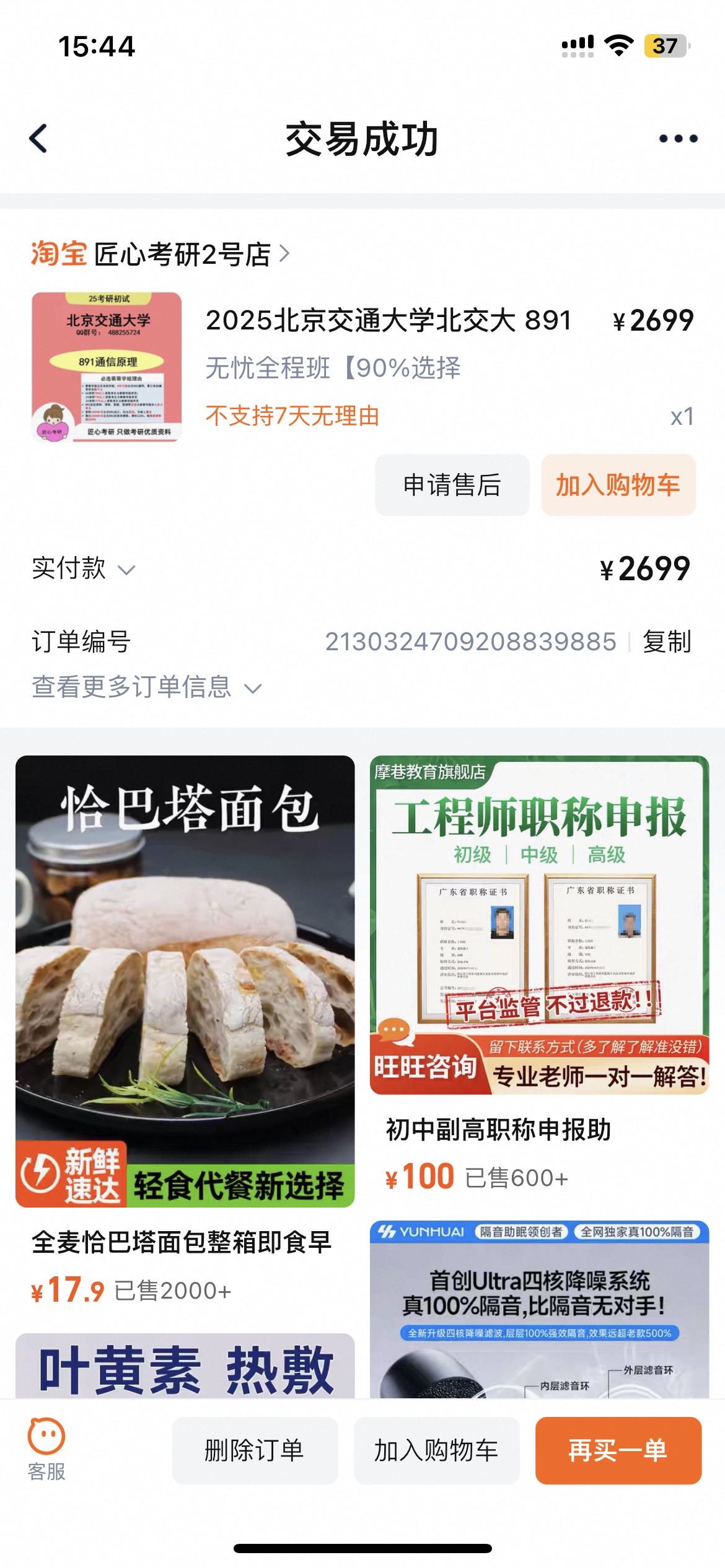Tap 加入购物车 in the bottom bar

click(x=436, y=1450)
